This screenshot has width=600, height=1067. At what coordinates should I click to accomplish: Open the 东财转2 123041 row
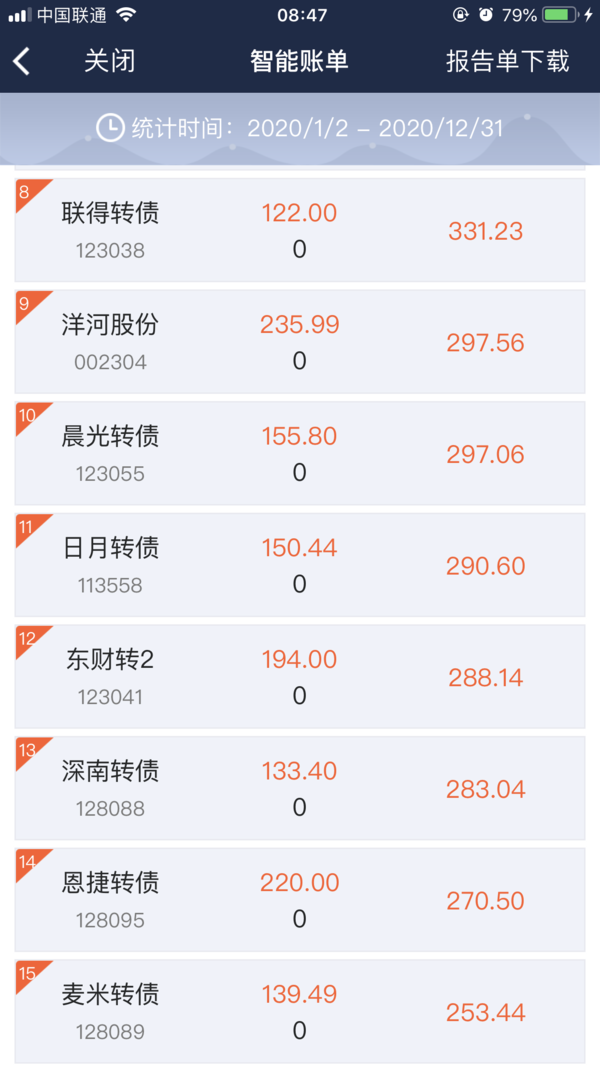coord(300,676)
